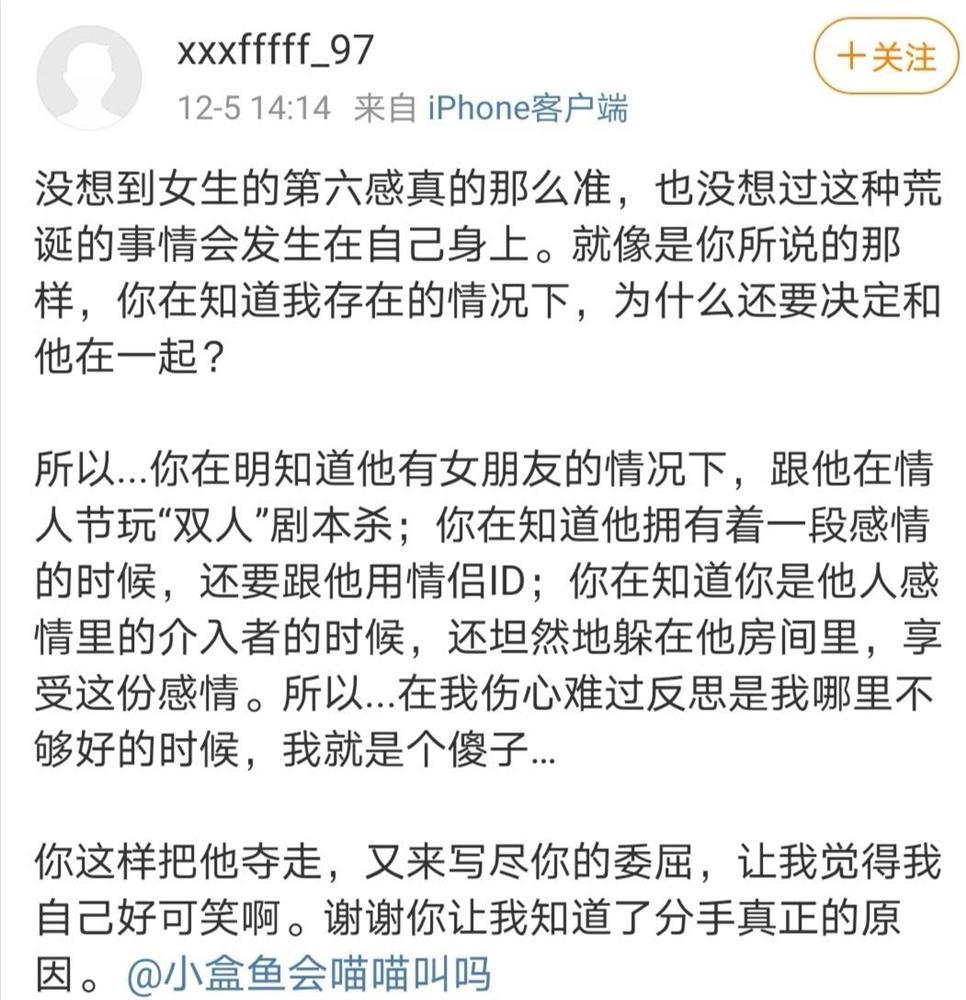Open the mention @小盒鱼会喵喵叫吗
966x1000 pixels.
point(310,974)
